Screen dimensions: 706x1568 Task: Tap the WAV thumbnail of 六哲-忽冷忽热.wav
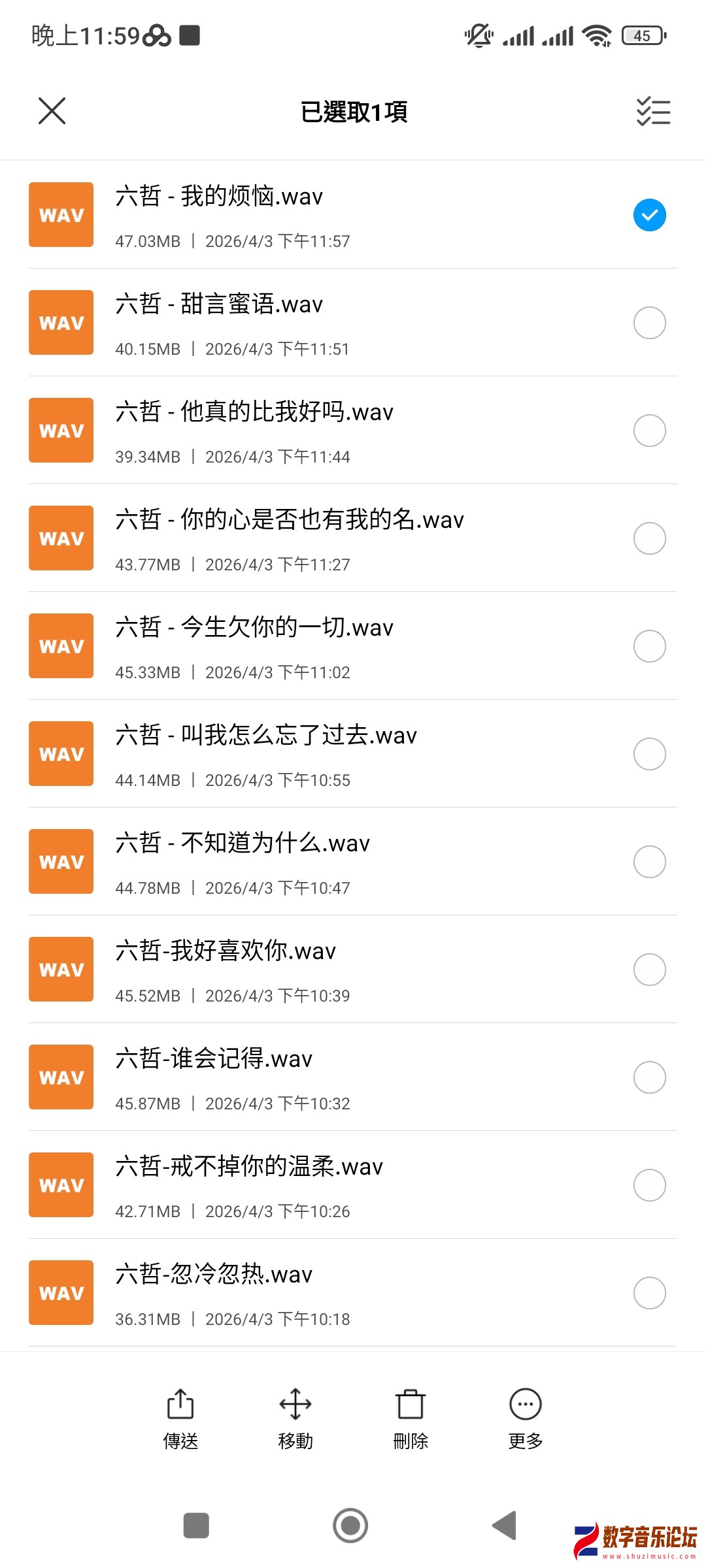click(60, 1292)
